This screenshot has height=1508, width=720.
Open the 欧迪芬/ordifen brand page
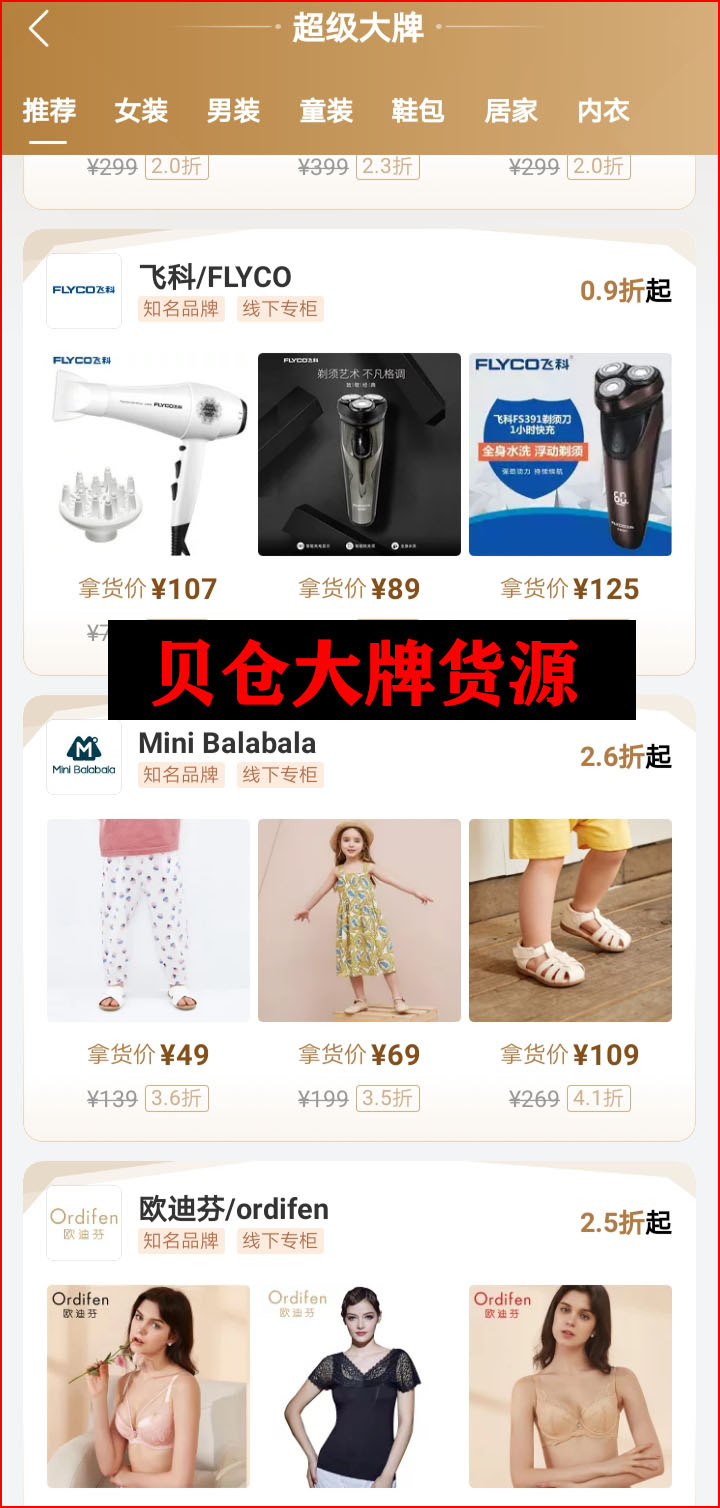tap(233, 1210)
